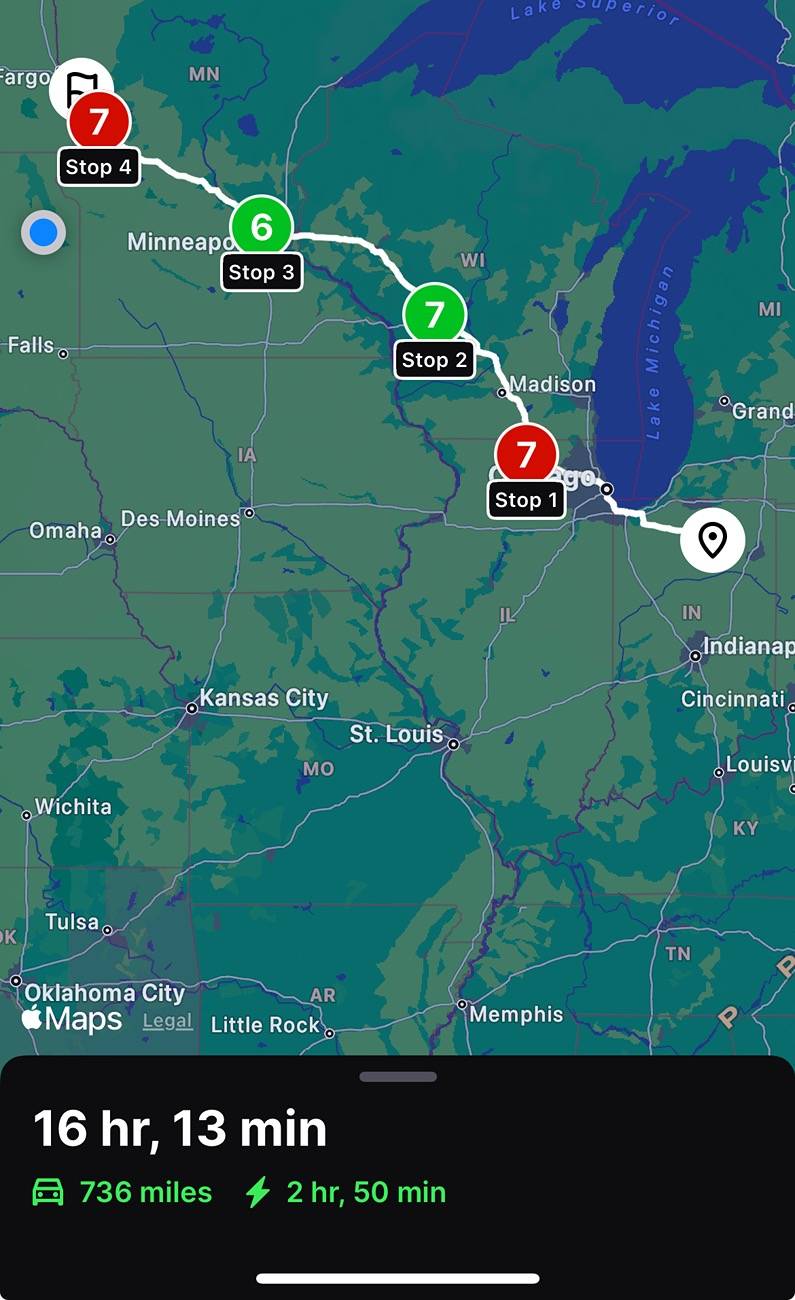View details for Stop 4 marker
This screenshot has width=795, height=1300.
[x=99, y=124]
